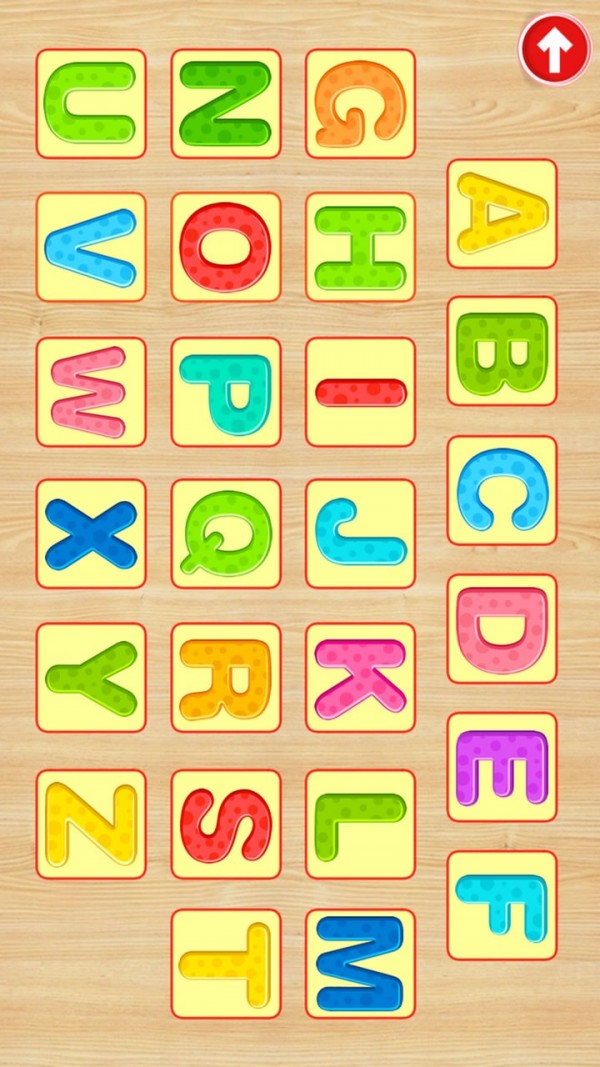Pick the purple letter E tile

(502, 767)
